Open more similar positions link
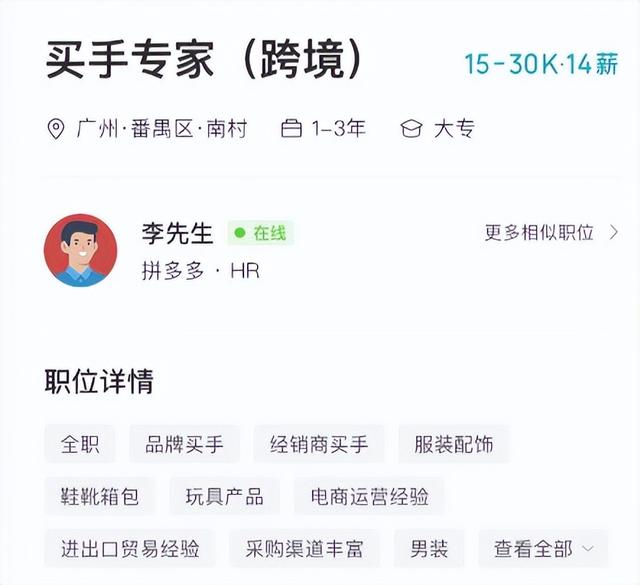 pyautogui.click(x=552, y=233)
